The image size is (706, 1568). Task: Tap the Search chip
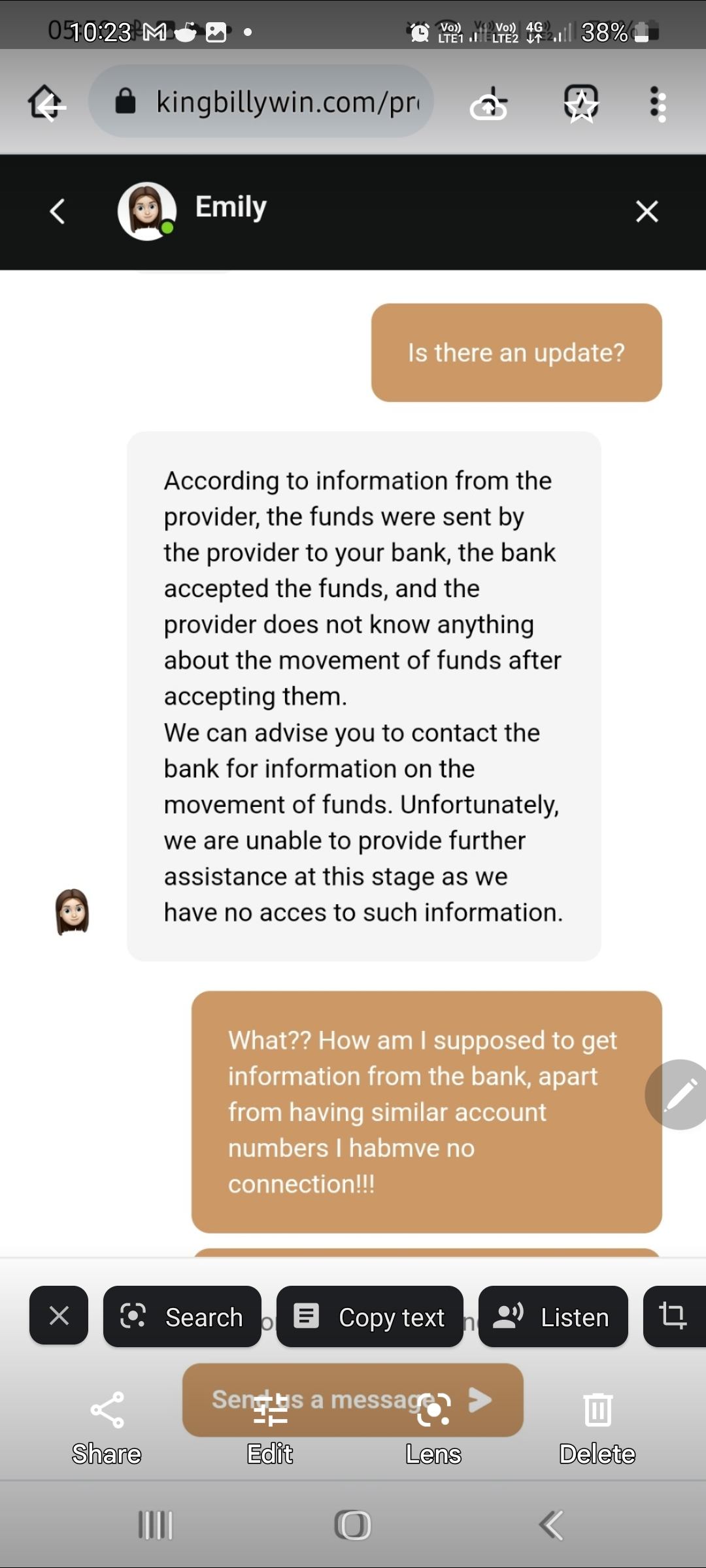point(182,1316)
